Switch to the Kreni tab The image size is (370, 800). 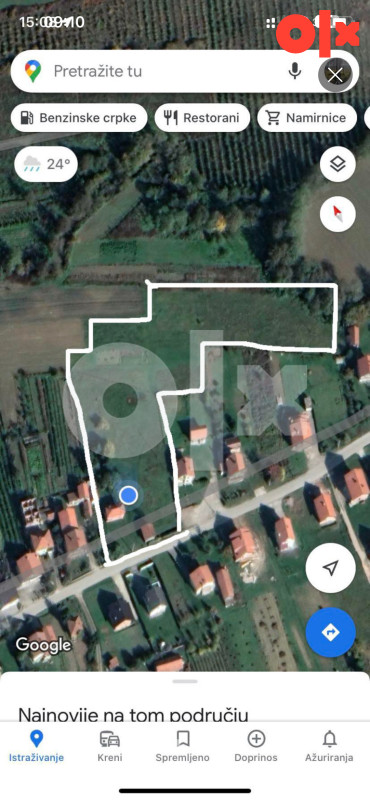110,746
